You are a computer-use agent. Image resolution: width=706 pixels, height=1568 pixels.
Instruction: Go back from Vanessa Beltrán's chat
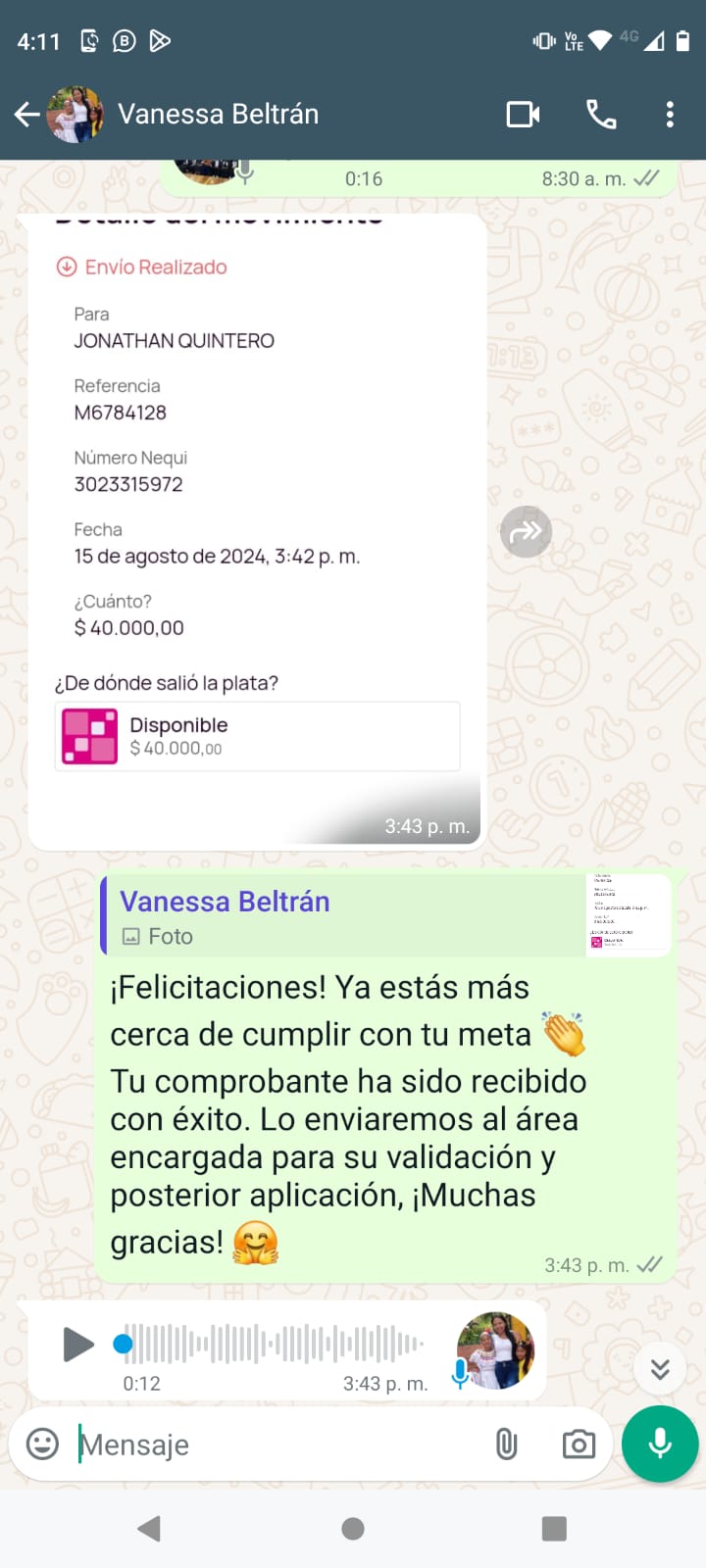[27, 115]
